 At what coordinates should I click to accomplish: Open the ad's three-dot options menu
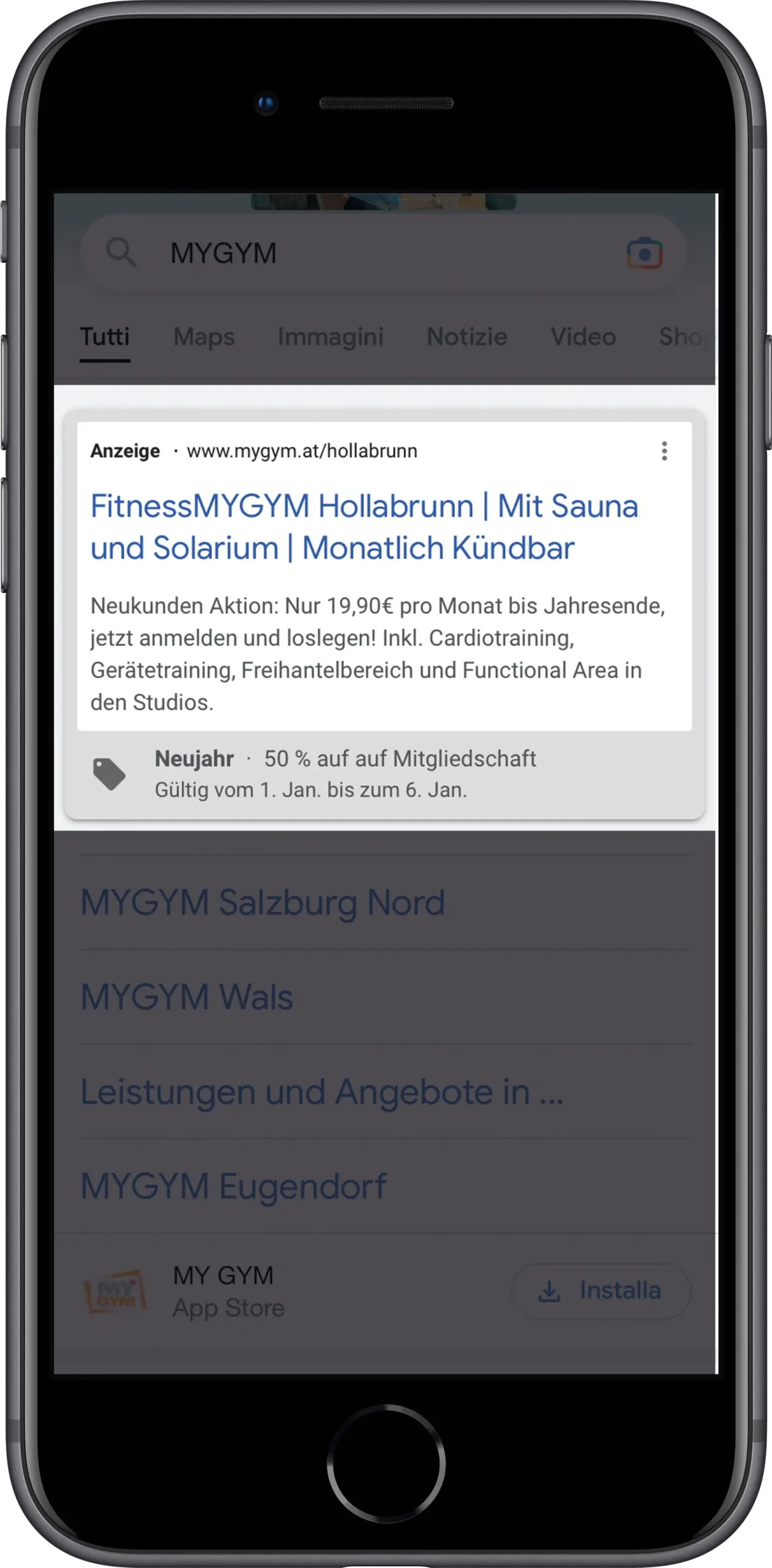click(x=664, y=451)
